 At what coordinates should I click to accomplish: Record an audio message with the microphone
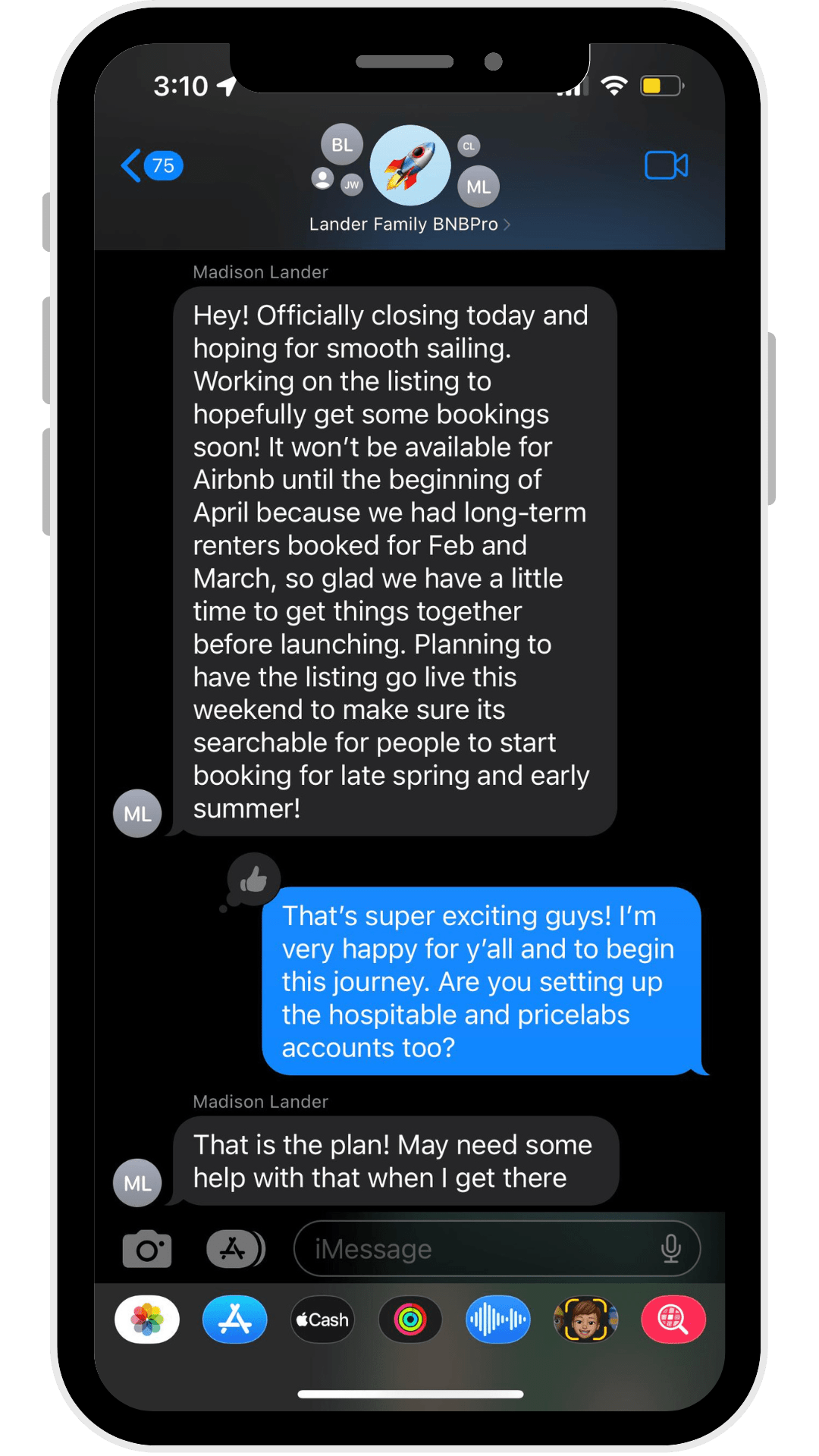(x=670, y=1249)
